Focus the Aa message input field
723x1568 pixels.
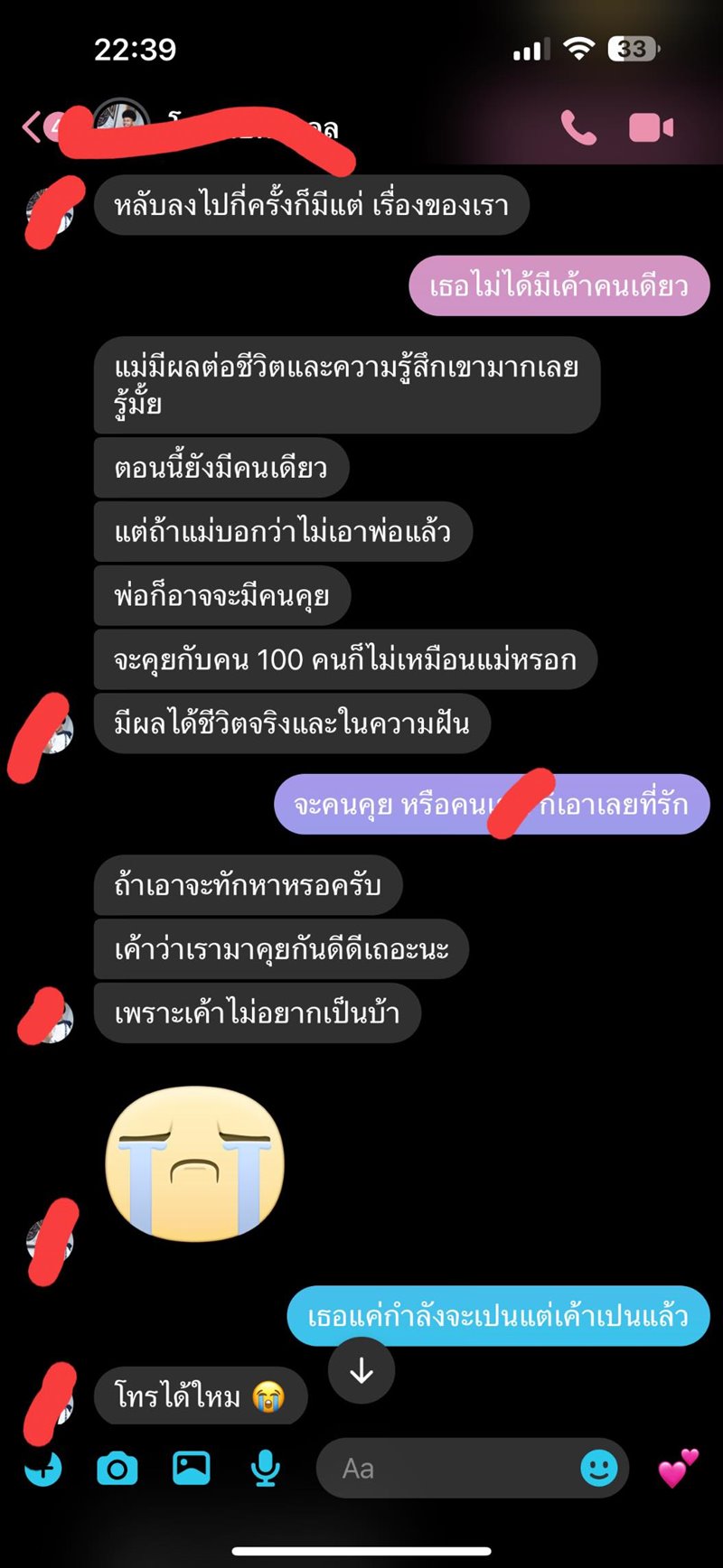pos(443,1469)
